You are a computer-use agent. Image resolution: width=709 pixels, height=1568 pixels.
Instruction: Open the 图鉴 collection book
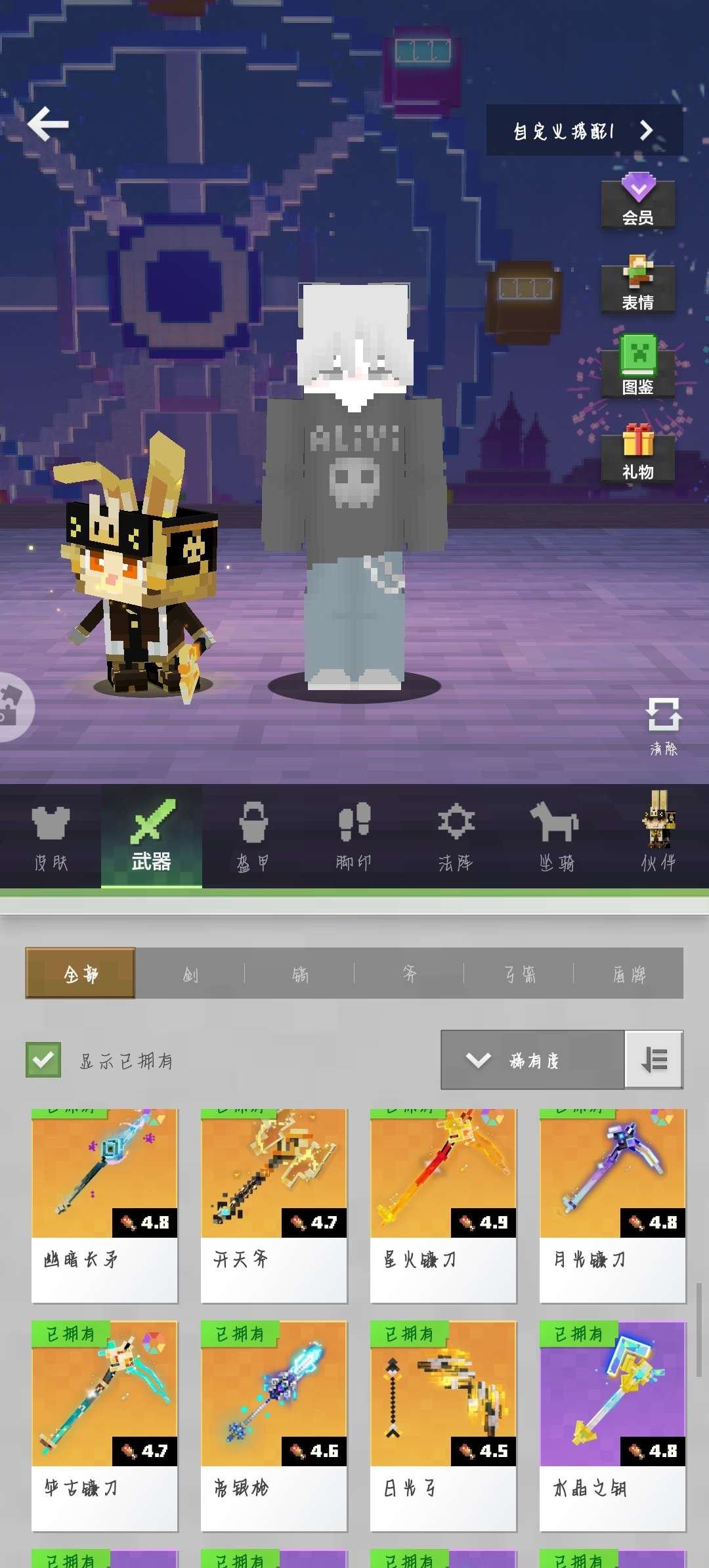[x=637, y=370]
